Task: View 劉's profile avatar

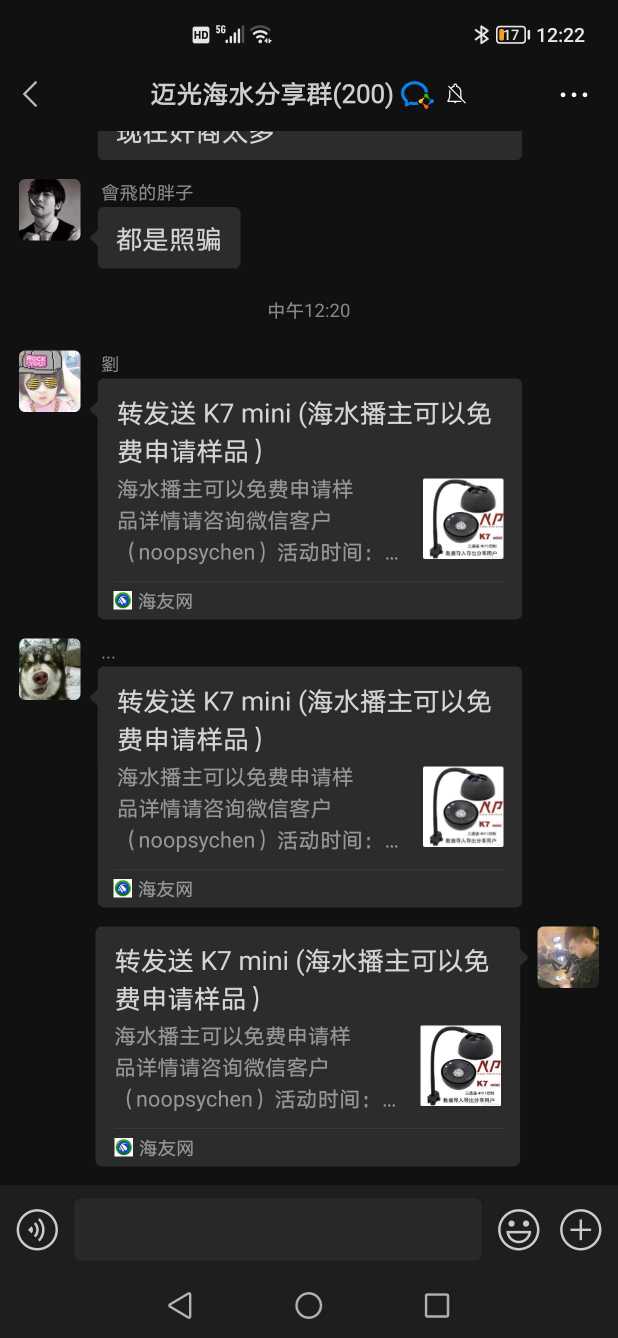Action: (x=50, y=381)
